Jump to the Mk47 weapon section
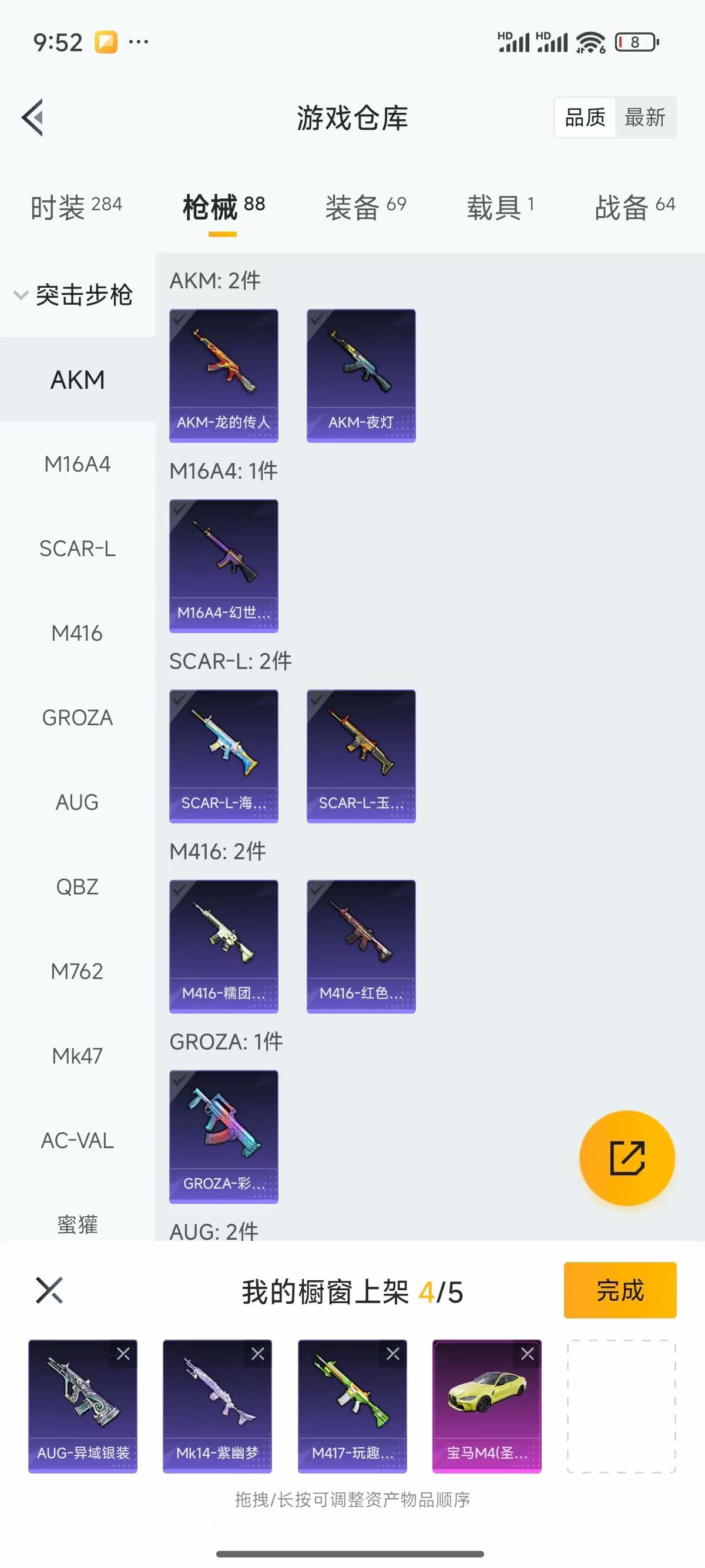 pyautogui.click(x=78, y=1055)
